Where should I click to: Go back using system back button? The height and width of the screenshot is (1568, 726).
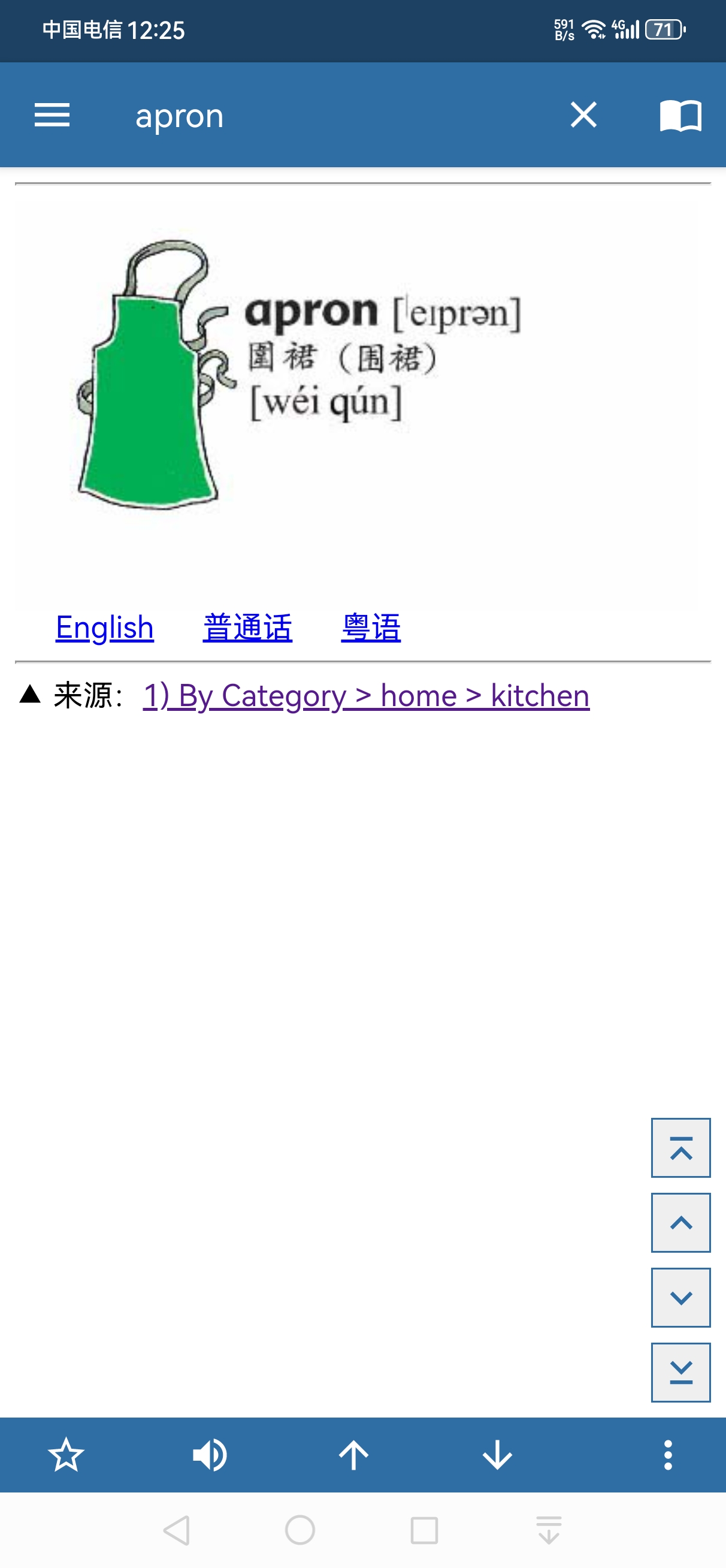tap(177, 1530)
